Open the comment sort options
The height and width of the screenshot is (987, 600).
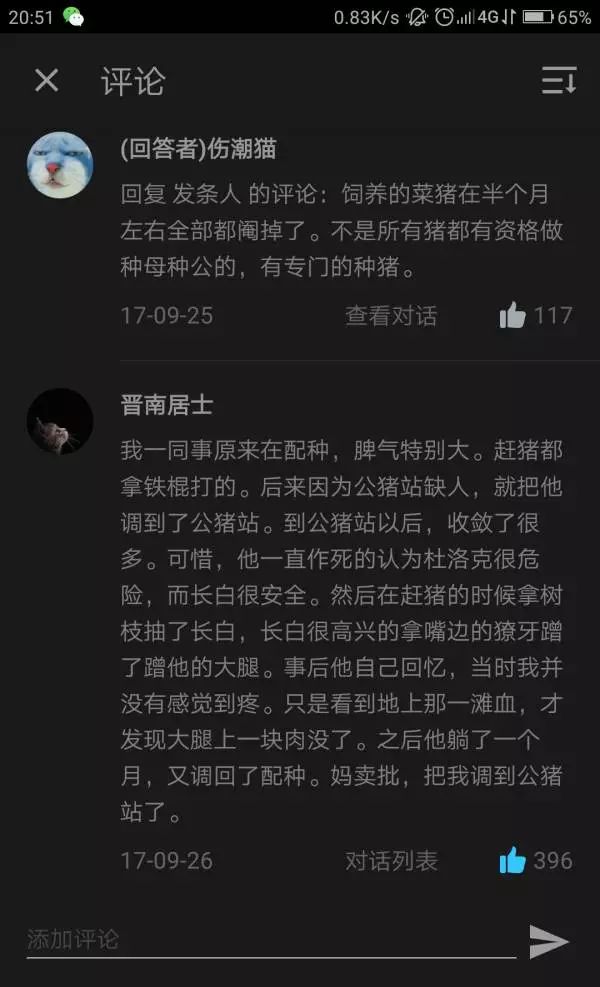(x=558, y=81)
